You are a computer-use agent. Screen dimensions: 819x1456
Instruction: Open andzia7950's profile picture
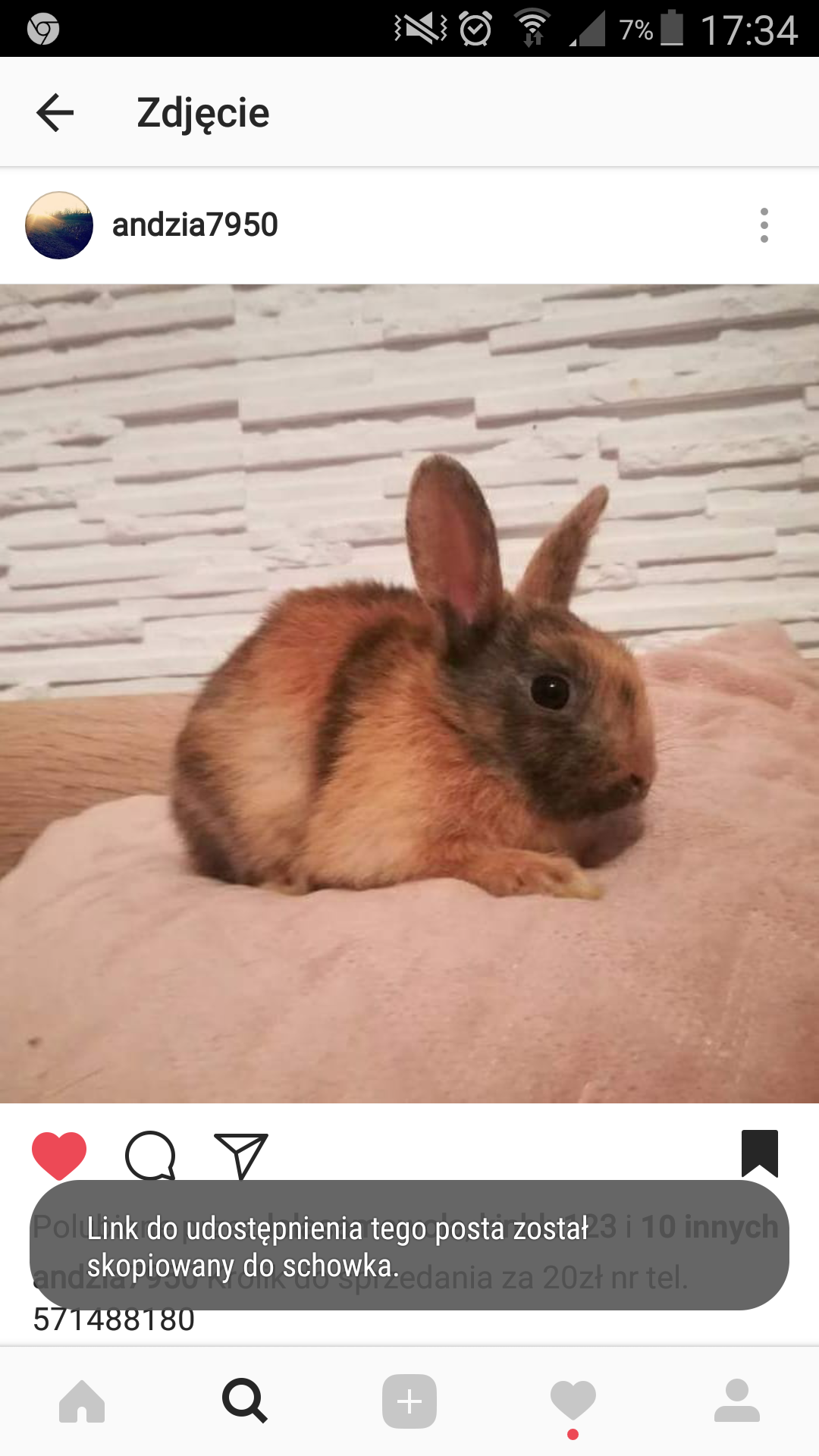pyautogui.click(x=59, y=225)
